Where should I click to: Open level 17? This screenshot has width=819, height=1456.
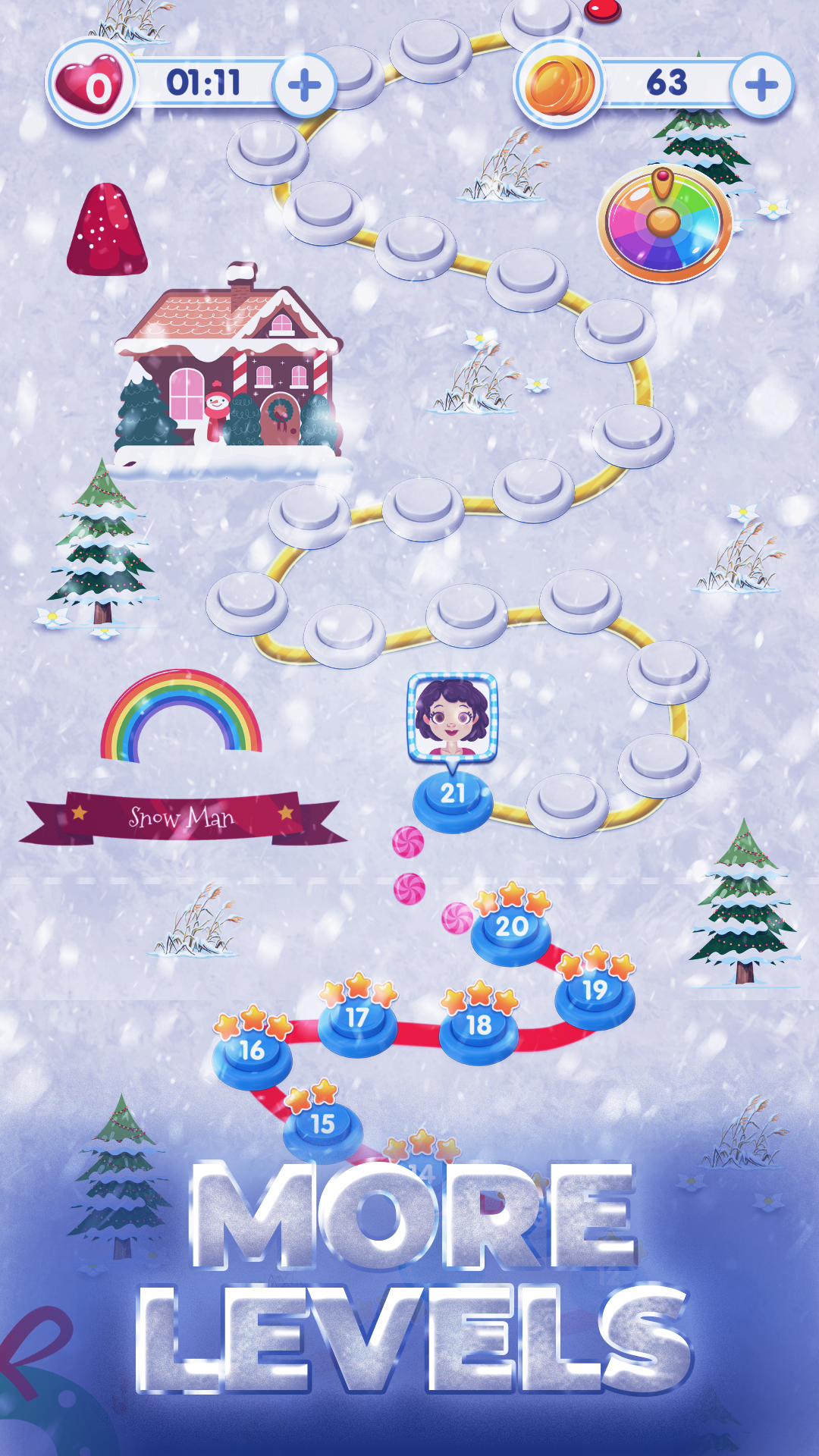click(x=357, y=1020)
